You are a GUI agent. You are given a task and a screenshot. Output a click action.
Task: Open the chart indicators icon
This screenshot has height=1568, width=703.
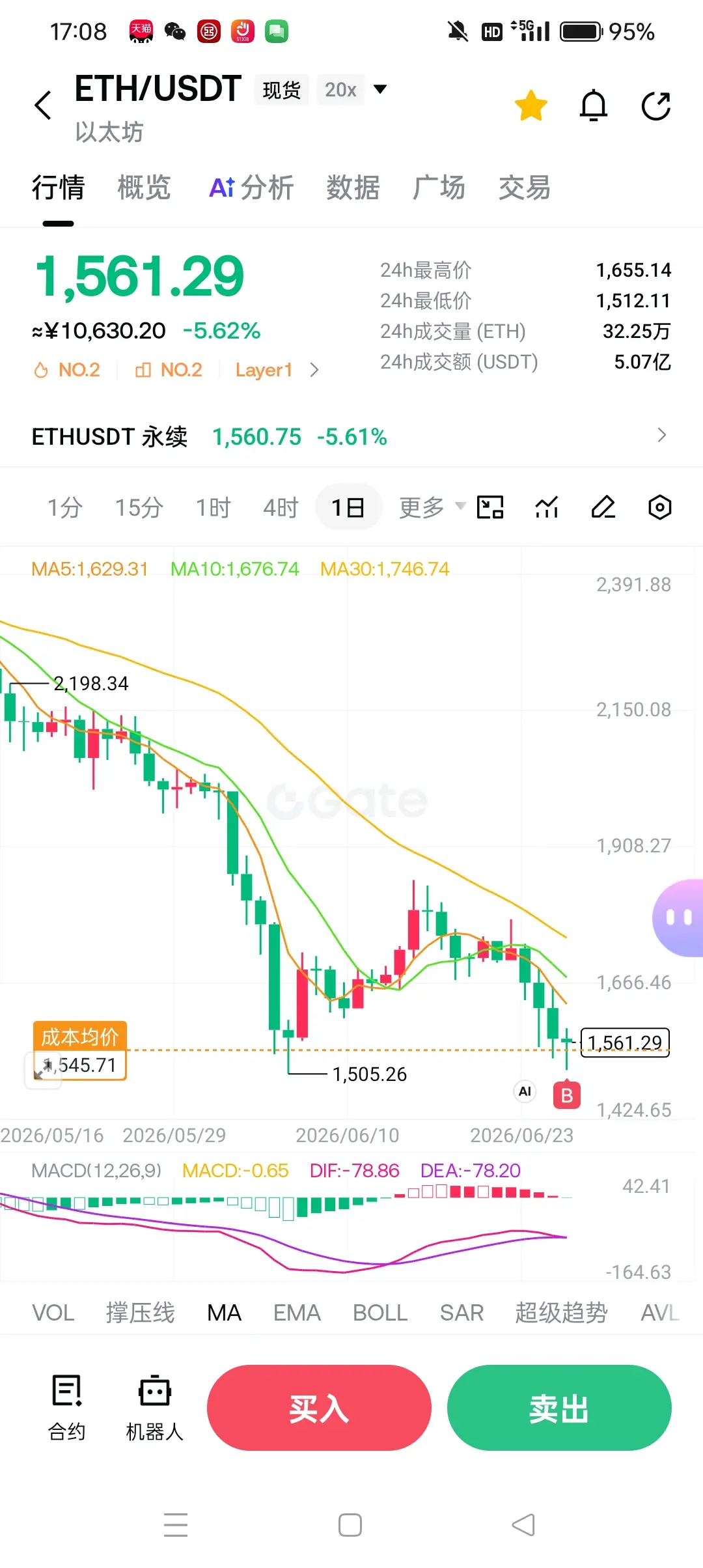(x=547, y=507)
